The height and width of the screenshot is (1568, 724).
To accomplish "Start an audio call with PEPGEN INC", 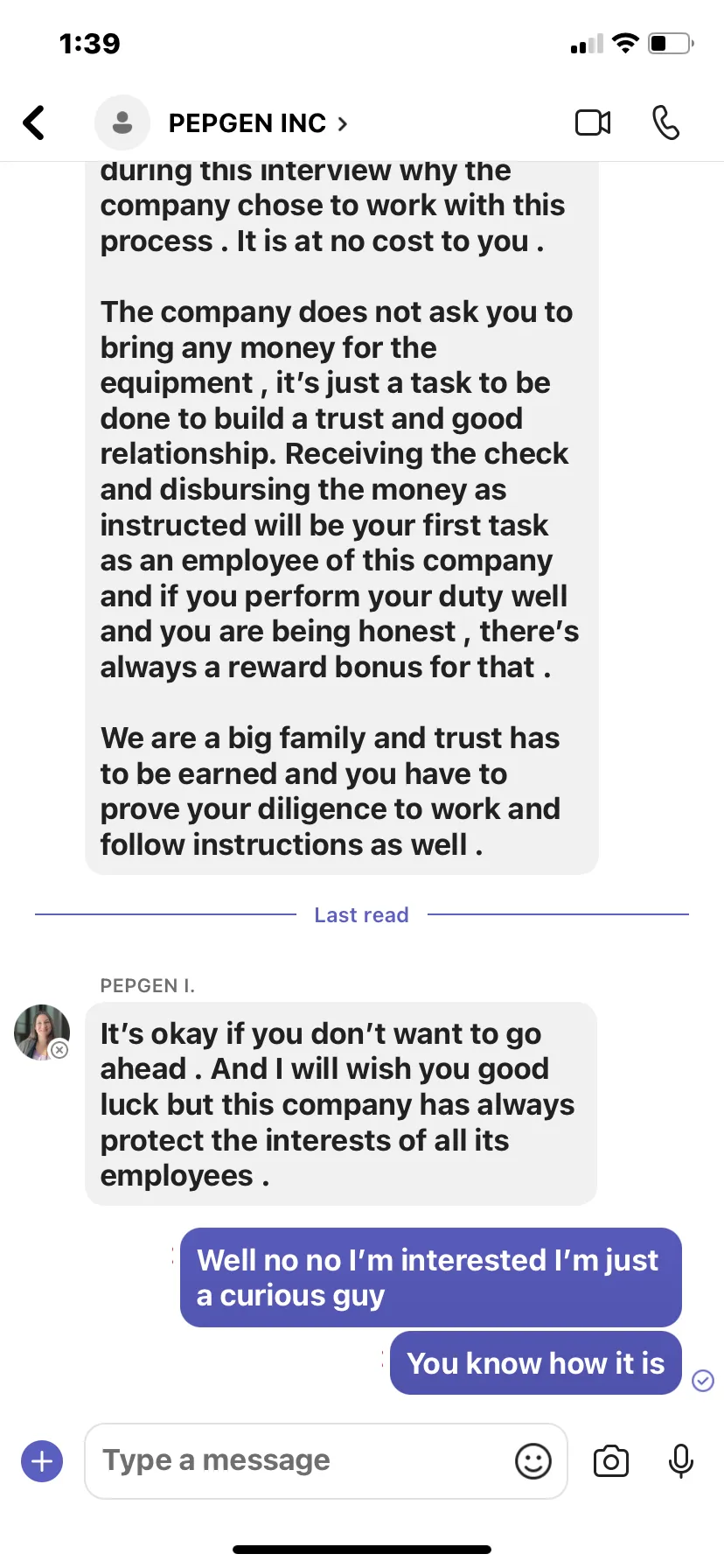I will (666, 123).
